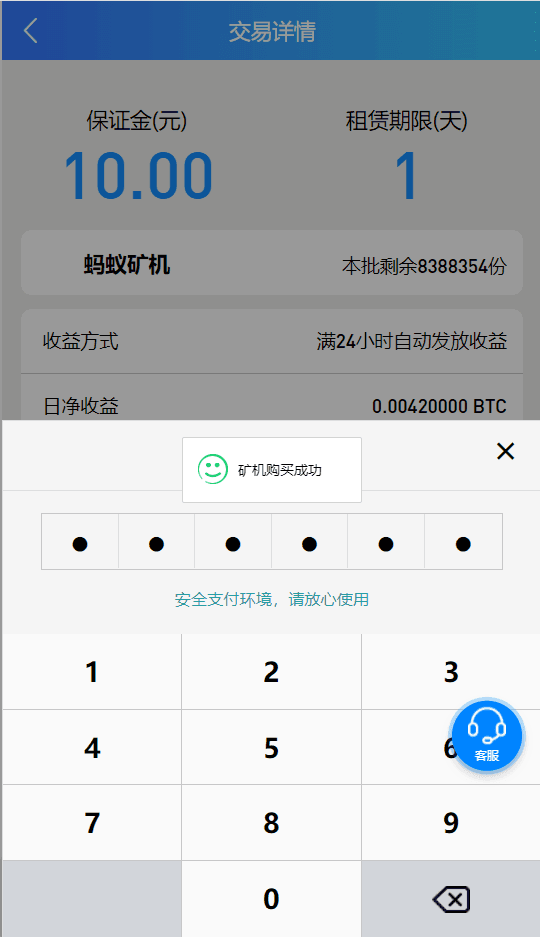Open 客服 customer service chat
Image resolution: width=540 pixels, height=937 pixels.
click(x=487, y=736)
